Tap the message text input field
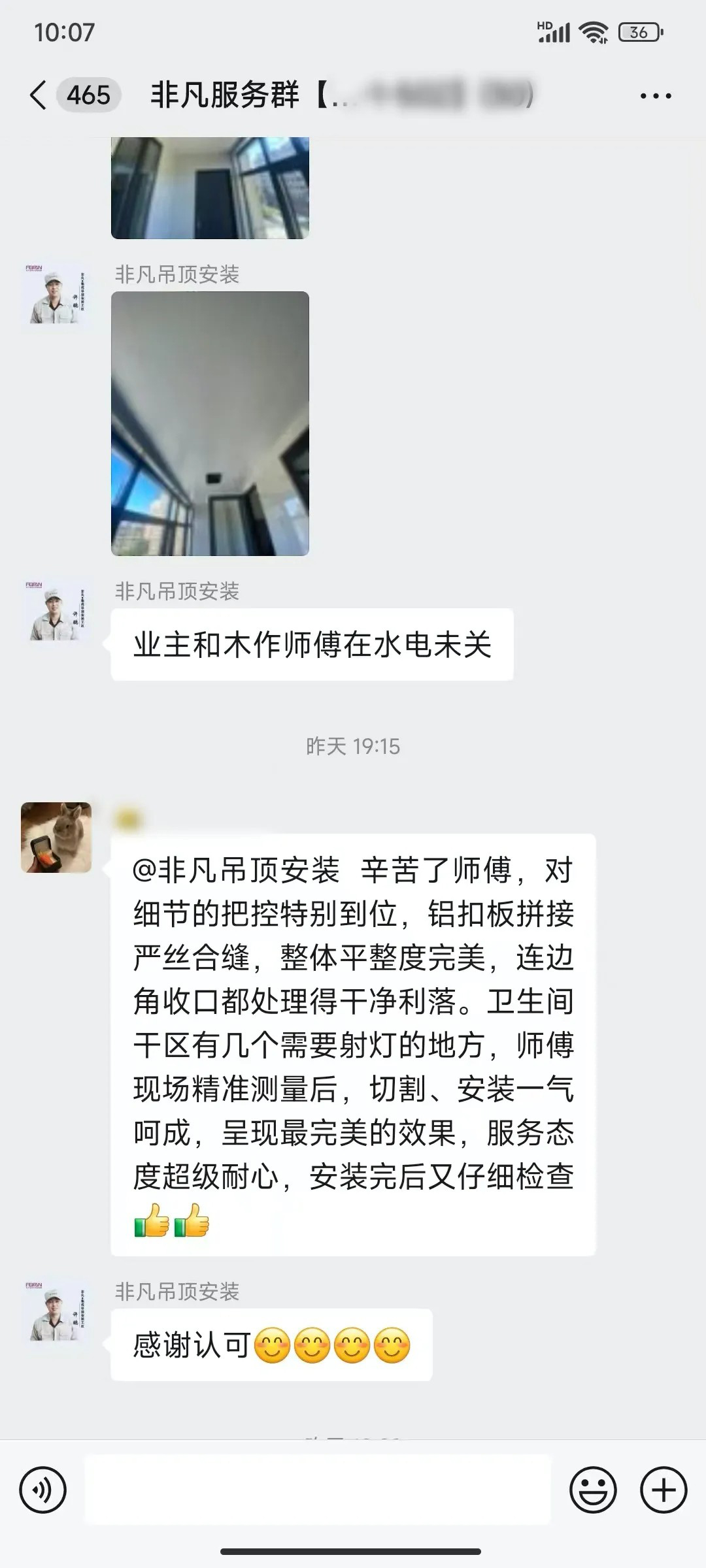The height and width of the screenshot is (1568, 706). pyautogui.click(x=318, y=1490)
